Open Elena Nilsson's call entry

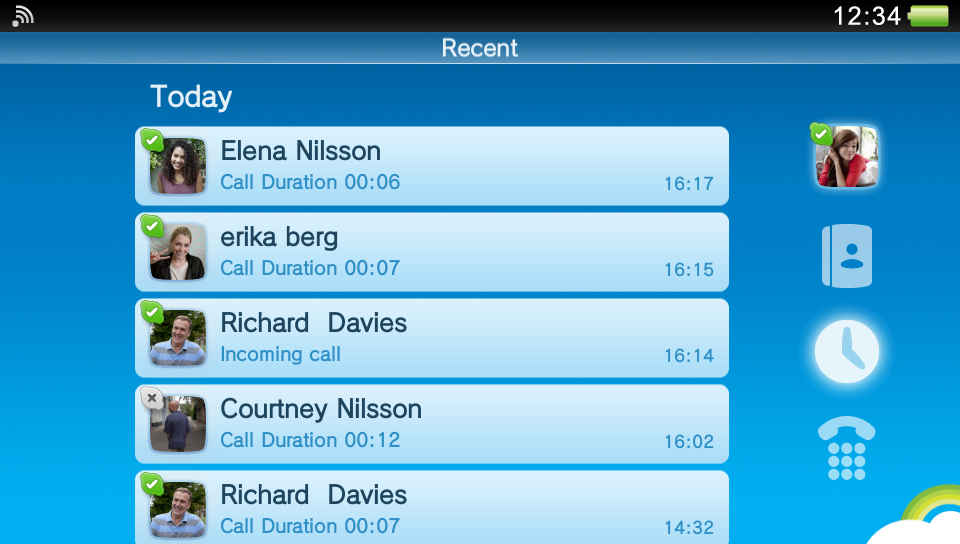coord(431,166)
